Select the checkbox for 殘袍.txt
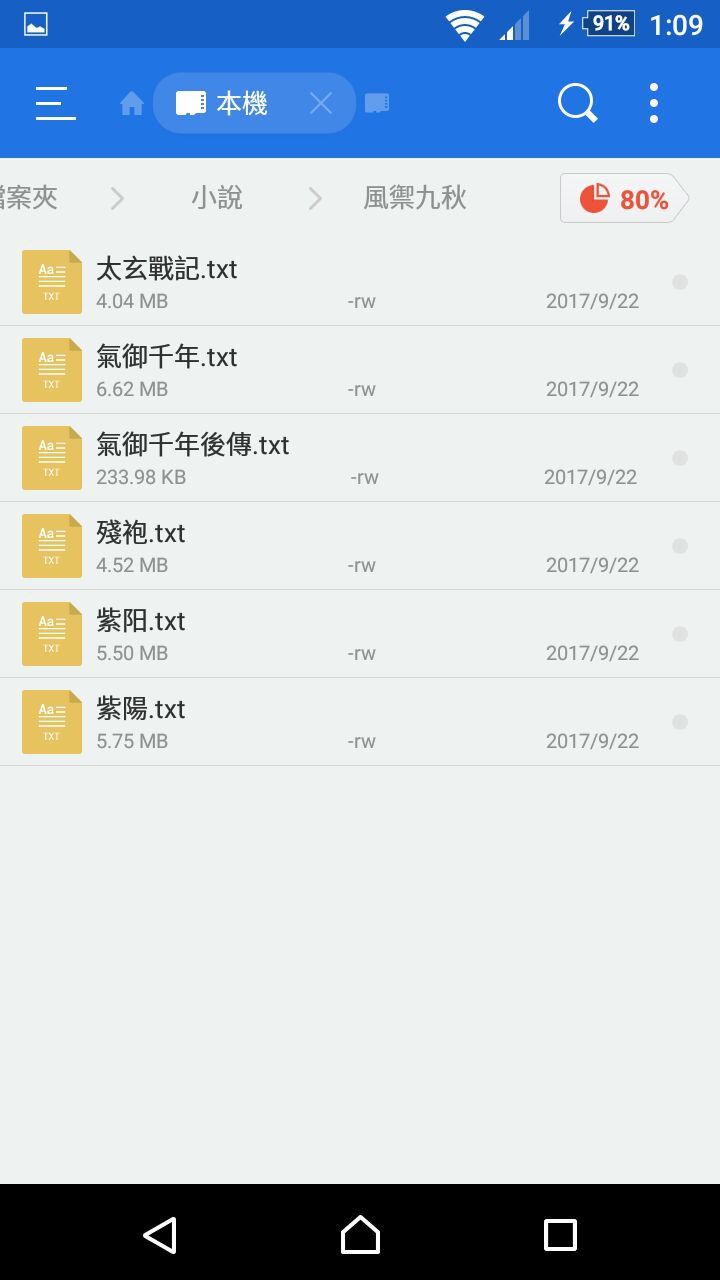 tap(680, 546)
